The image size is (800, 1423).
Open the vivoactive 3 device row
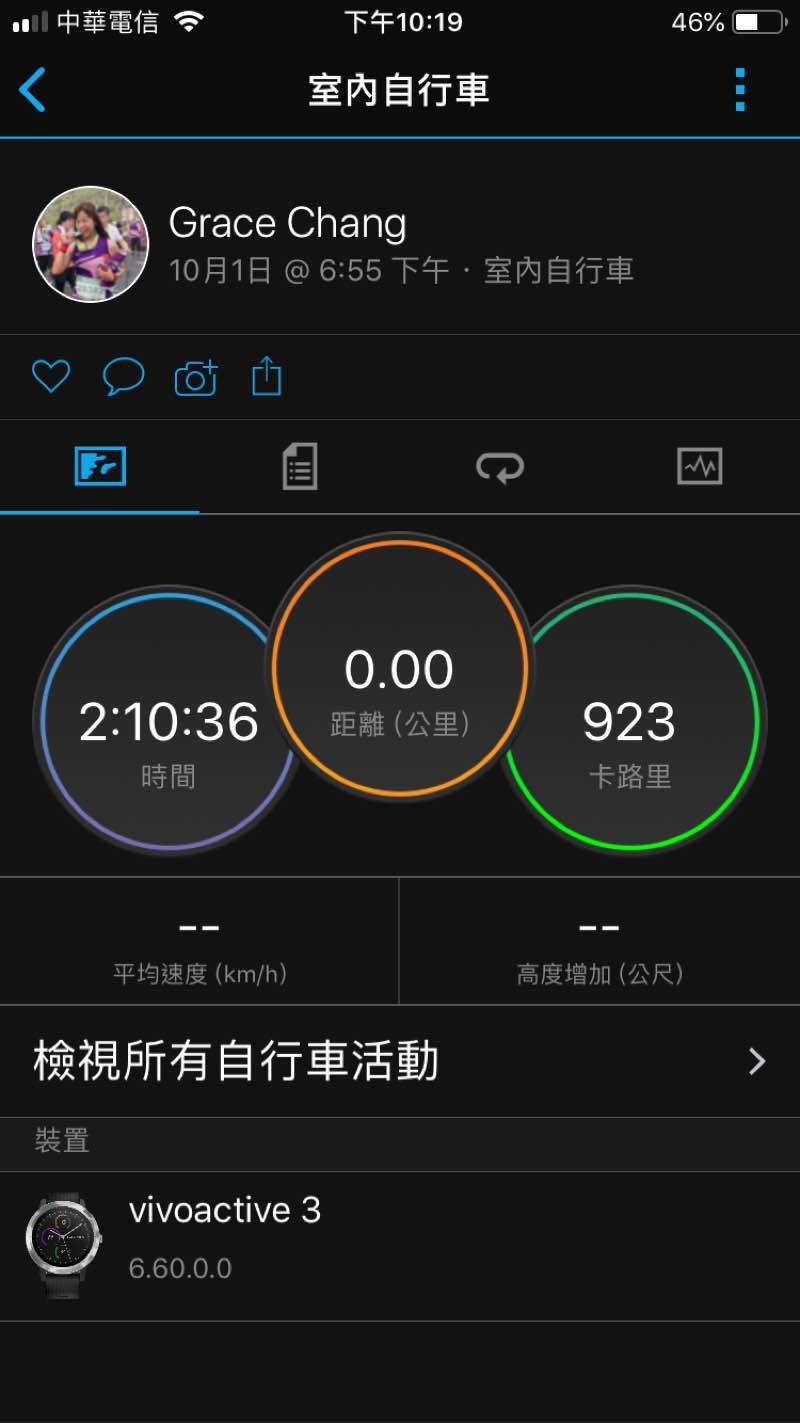coord(400,1246)
